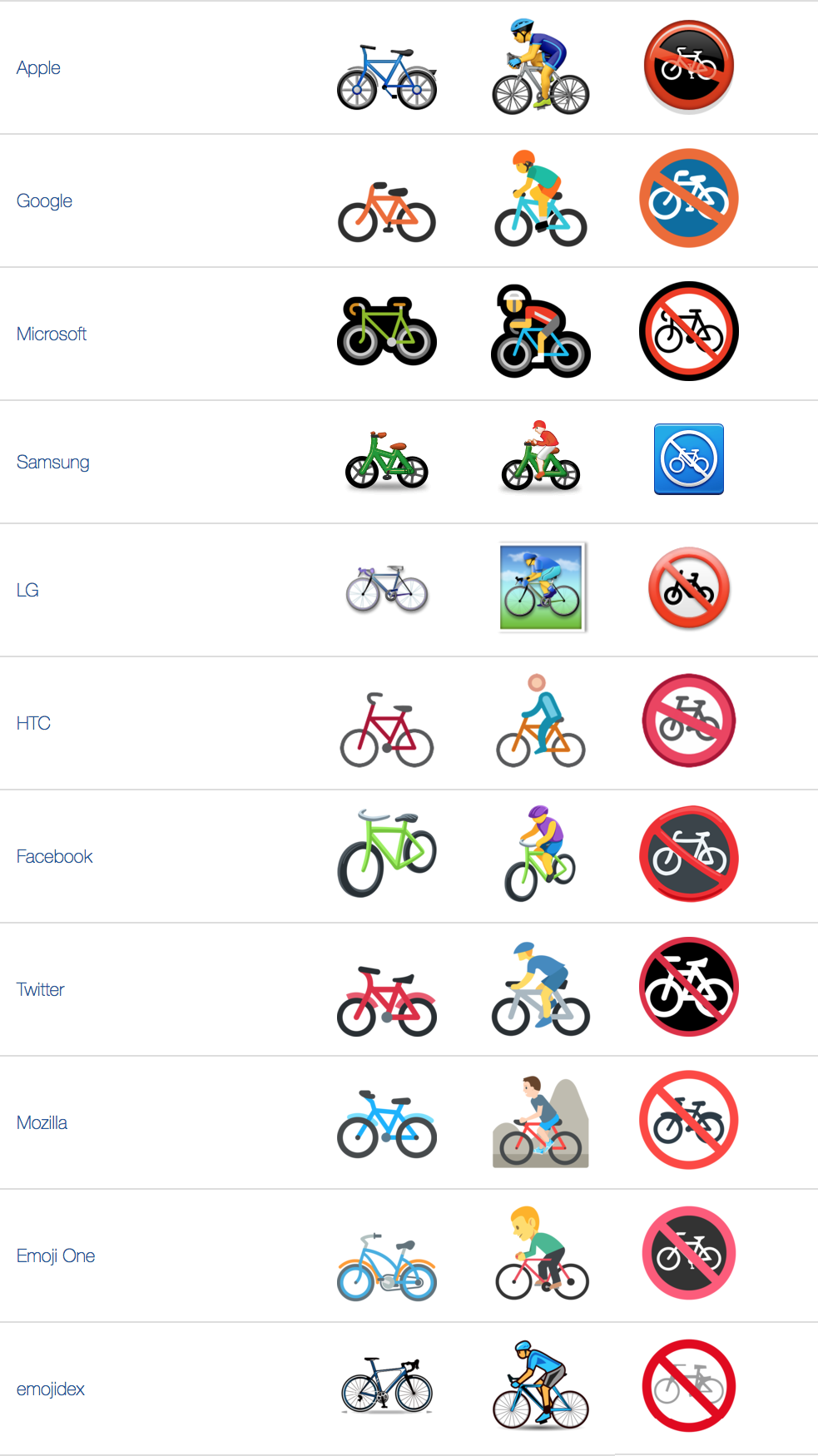Select the Samsung link
818x1456 pixels.
coord(52,462)
